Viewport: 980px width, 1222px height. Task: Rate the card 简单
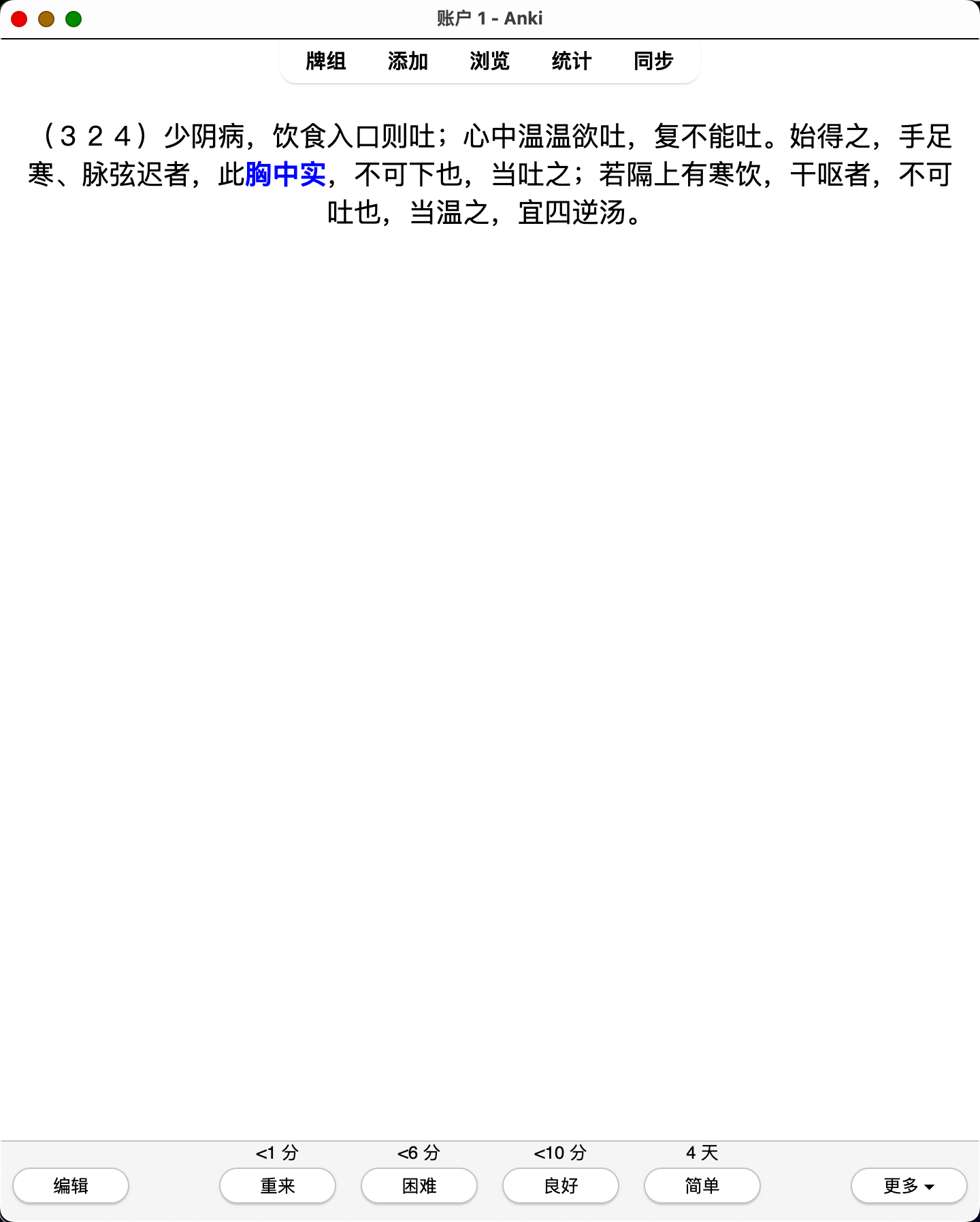click(x=702, y=1186)
